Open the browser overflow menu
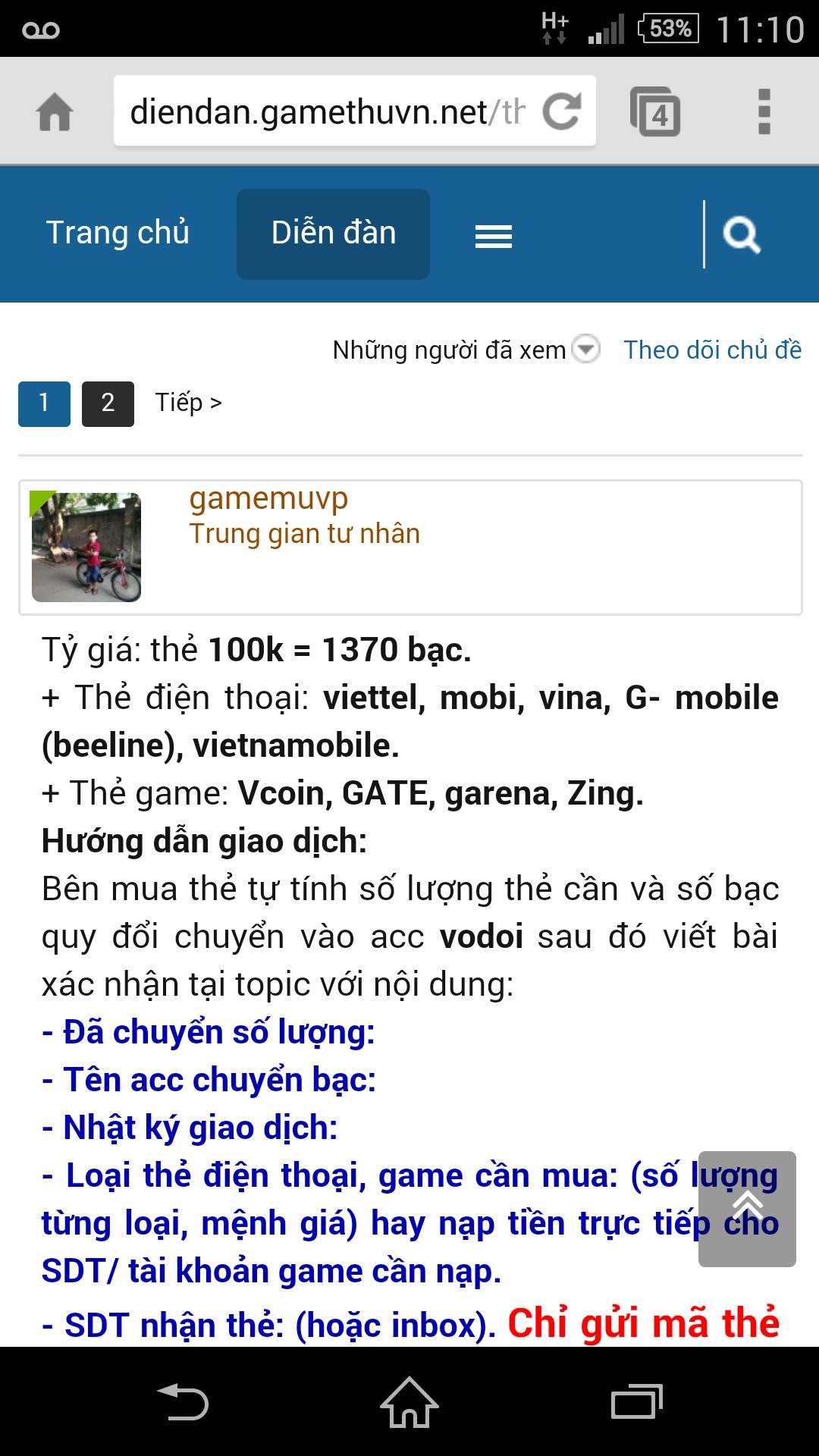This screenshot has height=1456, width=819. tap(764, 111)
